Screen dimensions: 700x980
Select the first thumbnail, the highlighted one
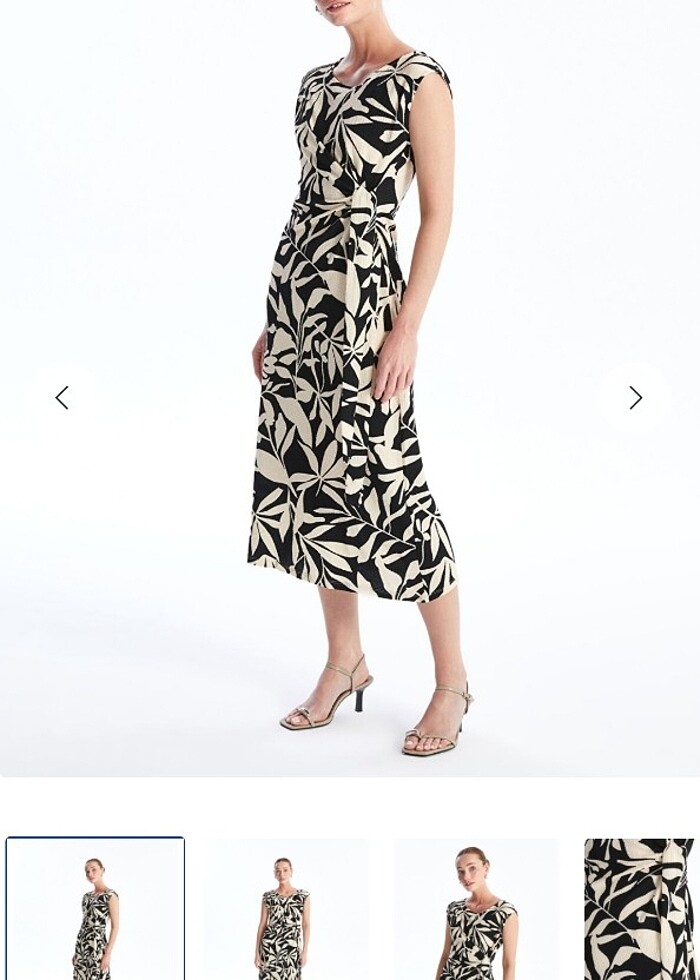(x=95, y=908)
